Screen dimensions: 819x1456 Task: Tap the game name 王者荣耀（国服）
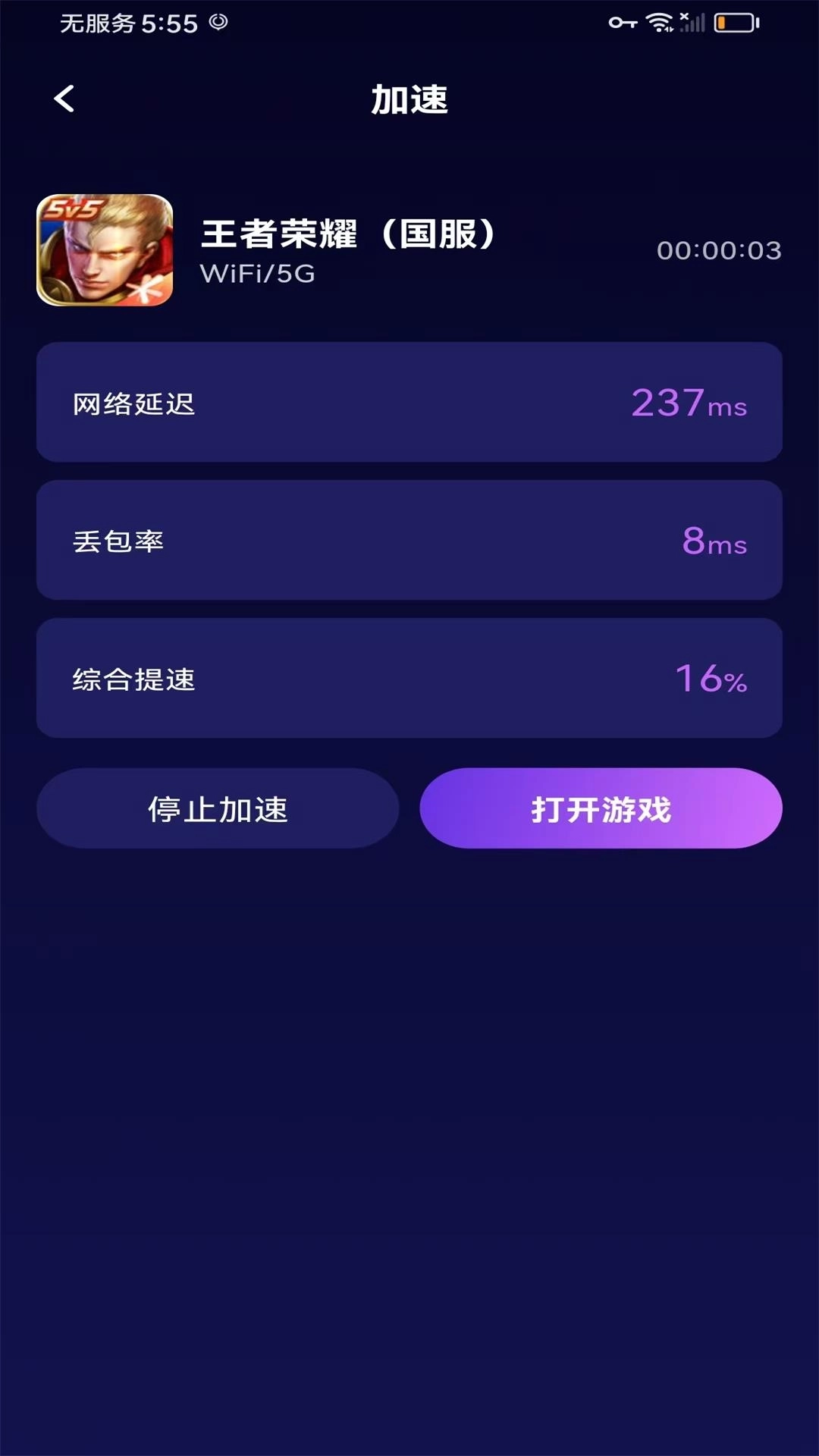349,235
